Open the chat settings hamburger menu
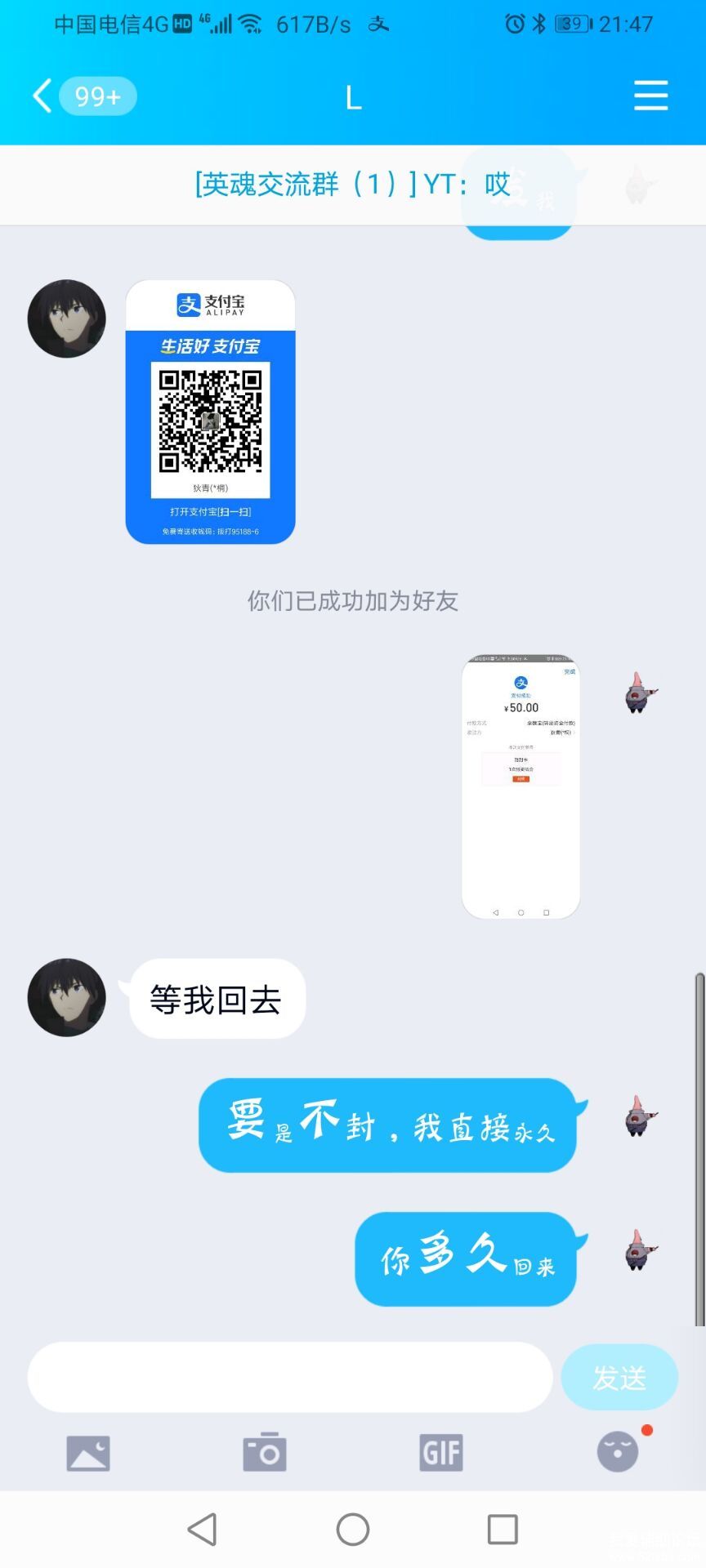706x1568 pixels. [650, 96]
